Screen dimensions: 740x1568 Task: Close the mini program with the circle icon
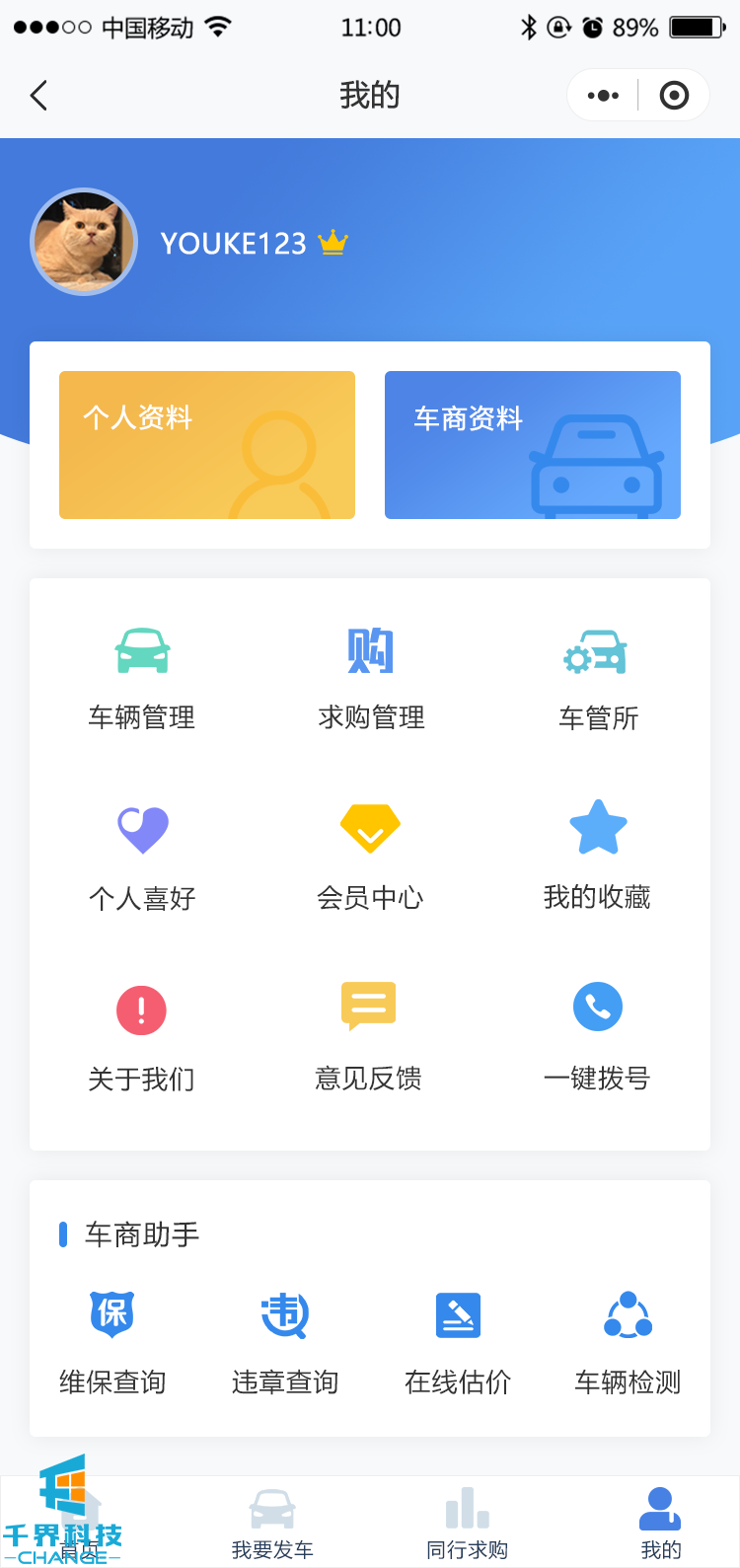674,96
